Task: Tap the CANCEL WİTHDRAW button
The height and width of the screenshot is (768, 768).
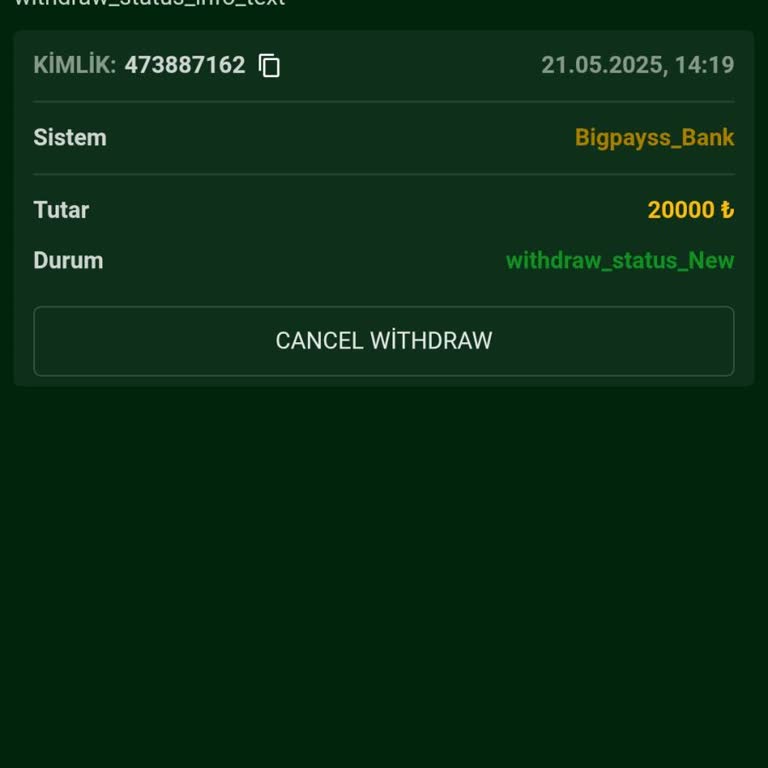Action: [x=384, y=341]
